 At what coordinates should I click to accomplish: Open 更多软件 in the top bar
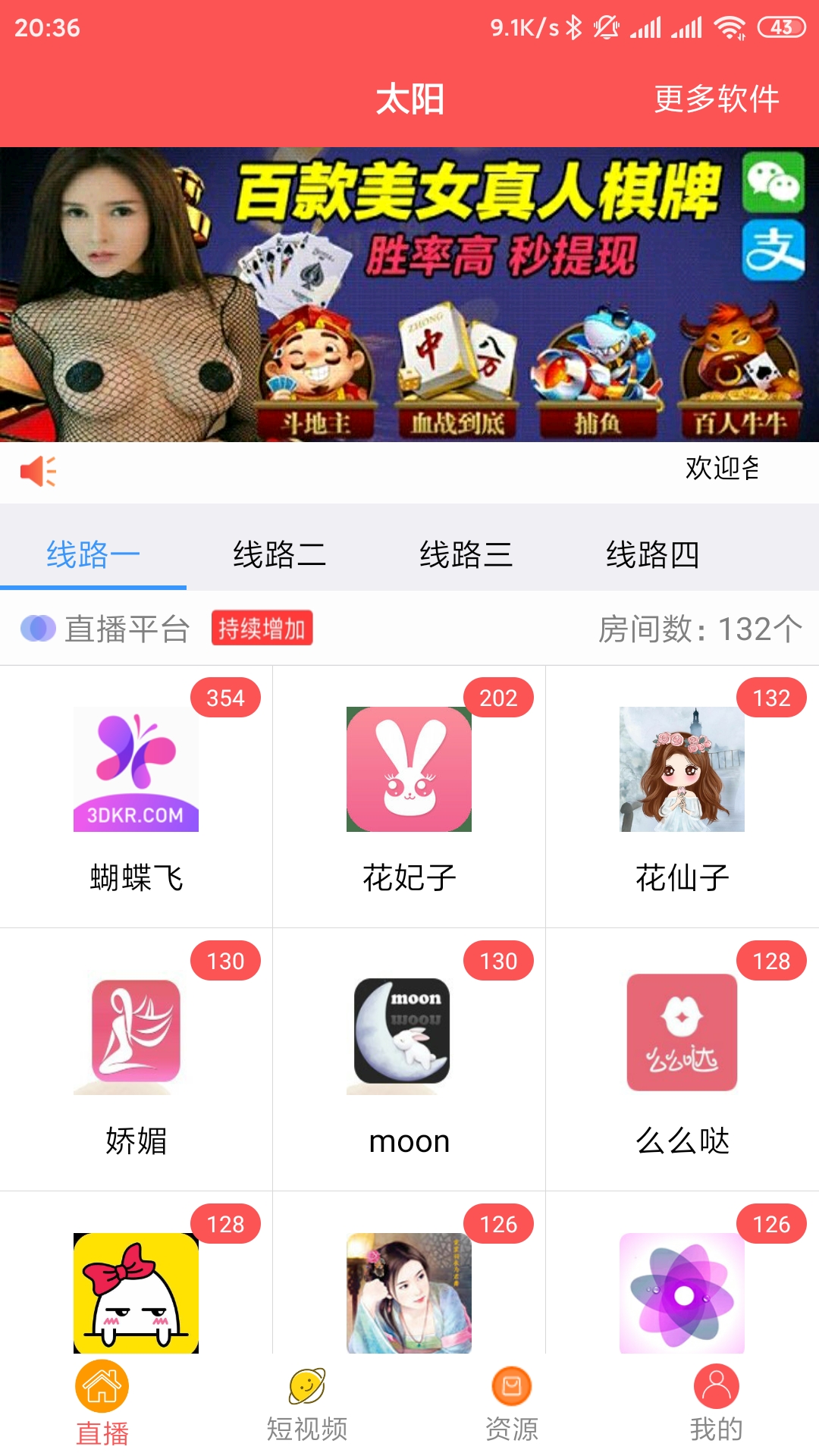716,99
